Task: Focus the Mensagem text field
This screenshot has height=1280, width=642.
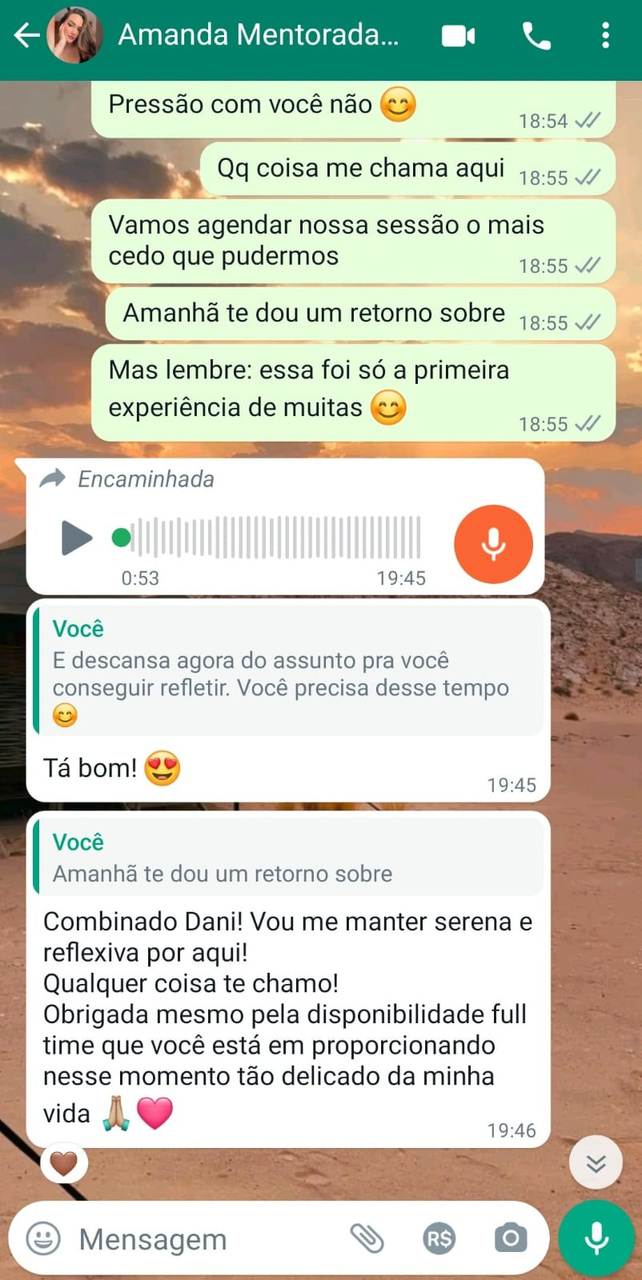Action: [x=200, y=1240]
